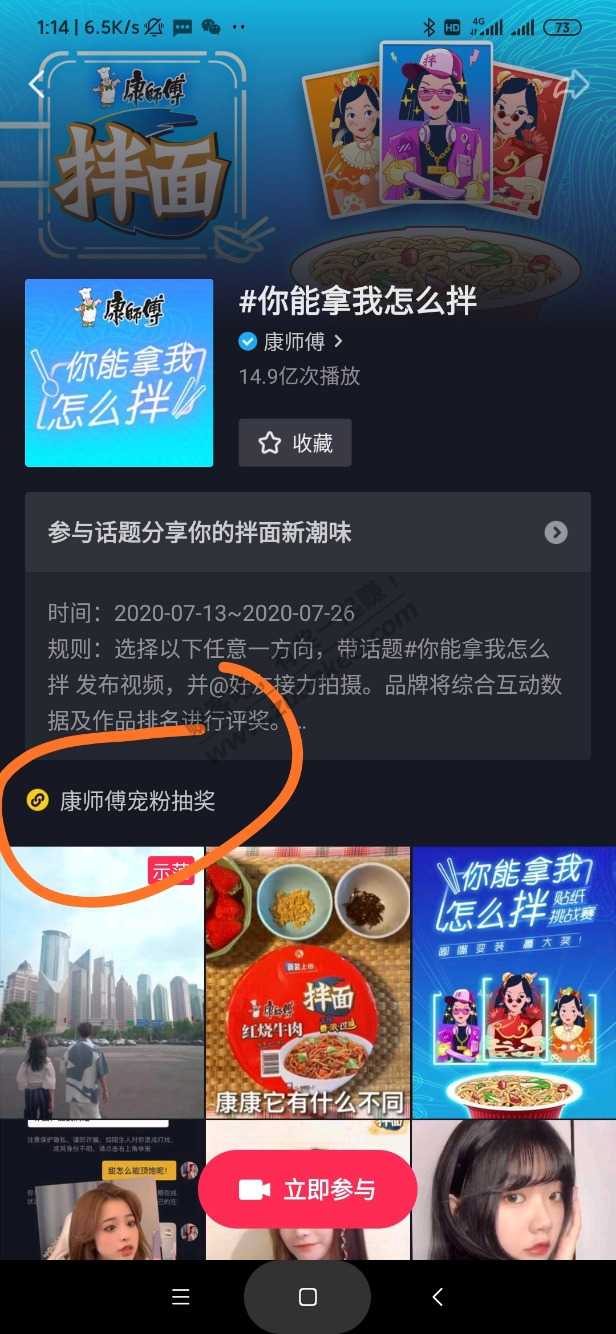Tap 收藏 to favorite this topic

coord(295,443)
